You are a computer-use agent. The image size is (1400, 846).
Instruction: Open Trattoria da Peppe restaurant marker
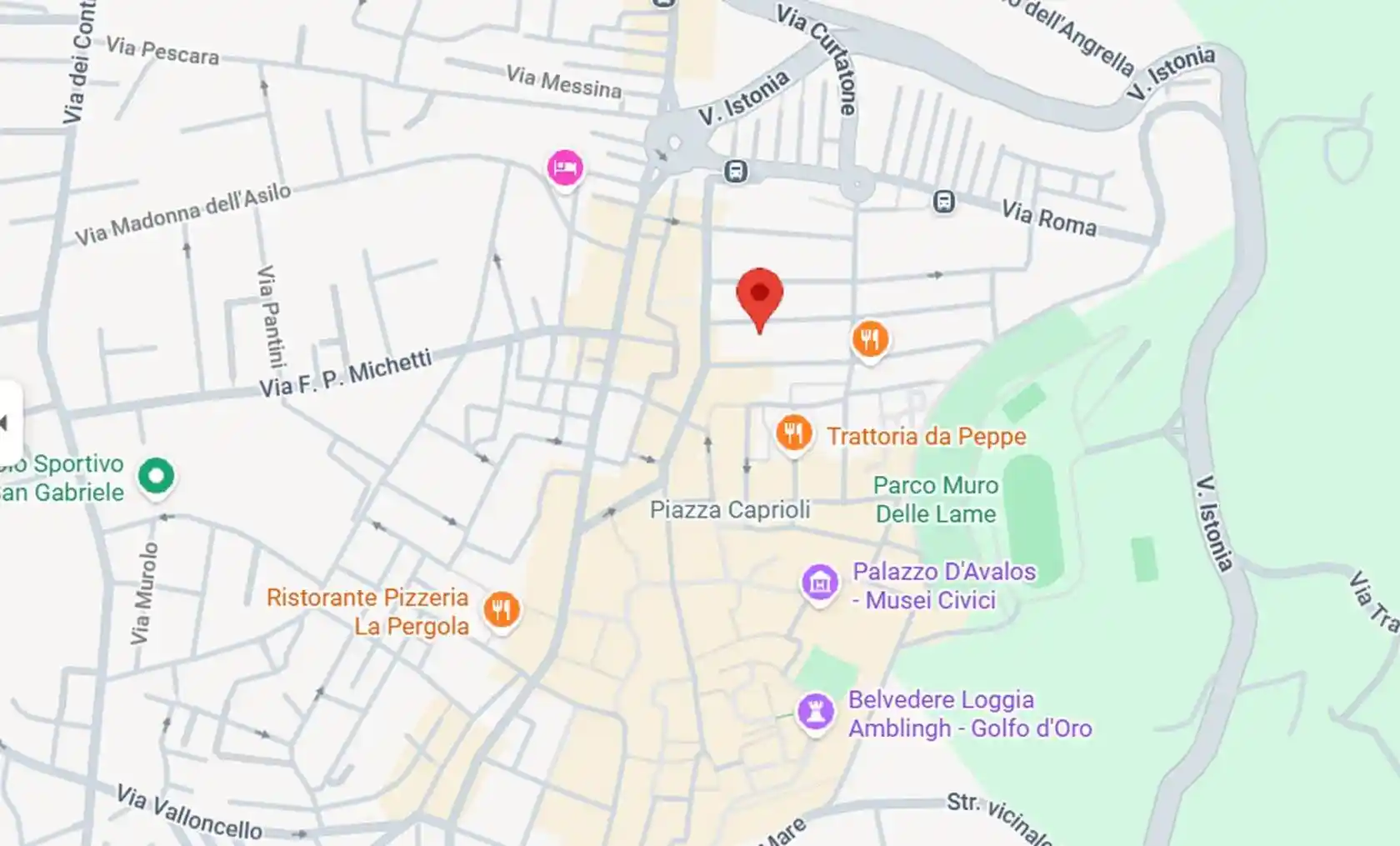click(x=793, y=434)
